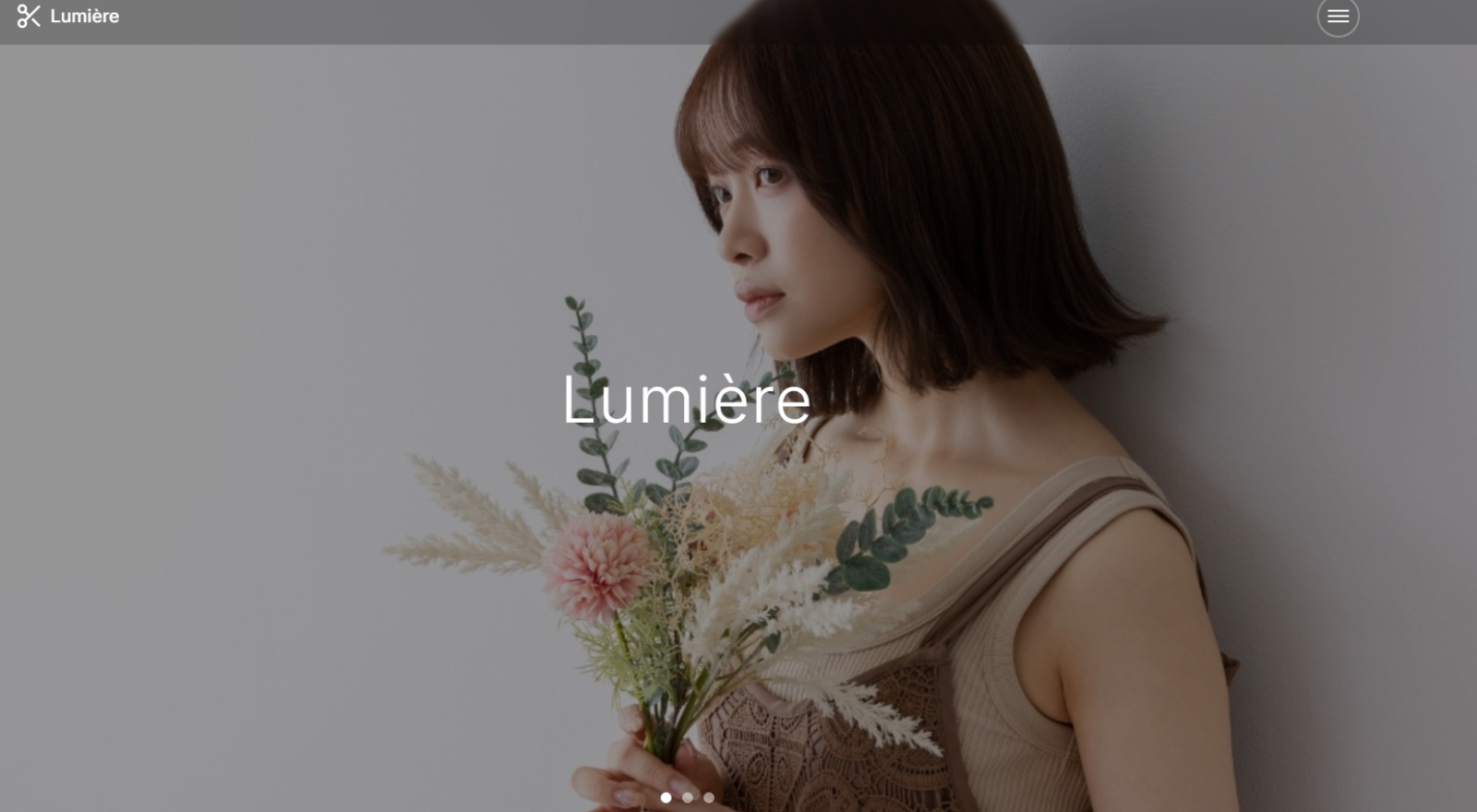Open the Lumière home logo link

[68, 17]
